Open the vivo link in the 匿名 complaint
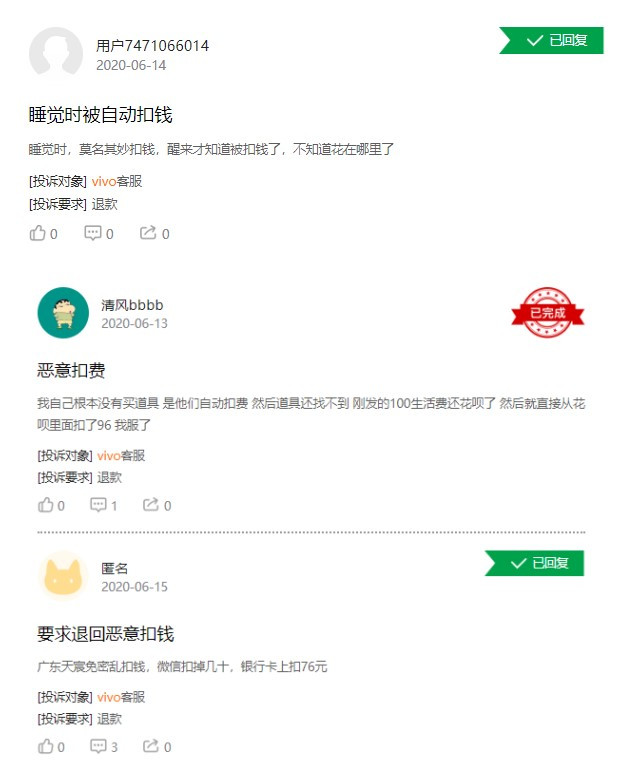The height and width of the screenshot is (781, 620). (108, 697)
